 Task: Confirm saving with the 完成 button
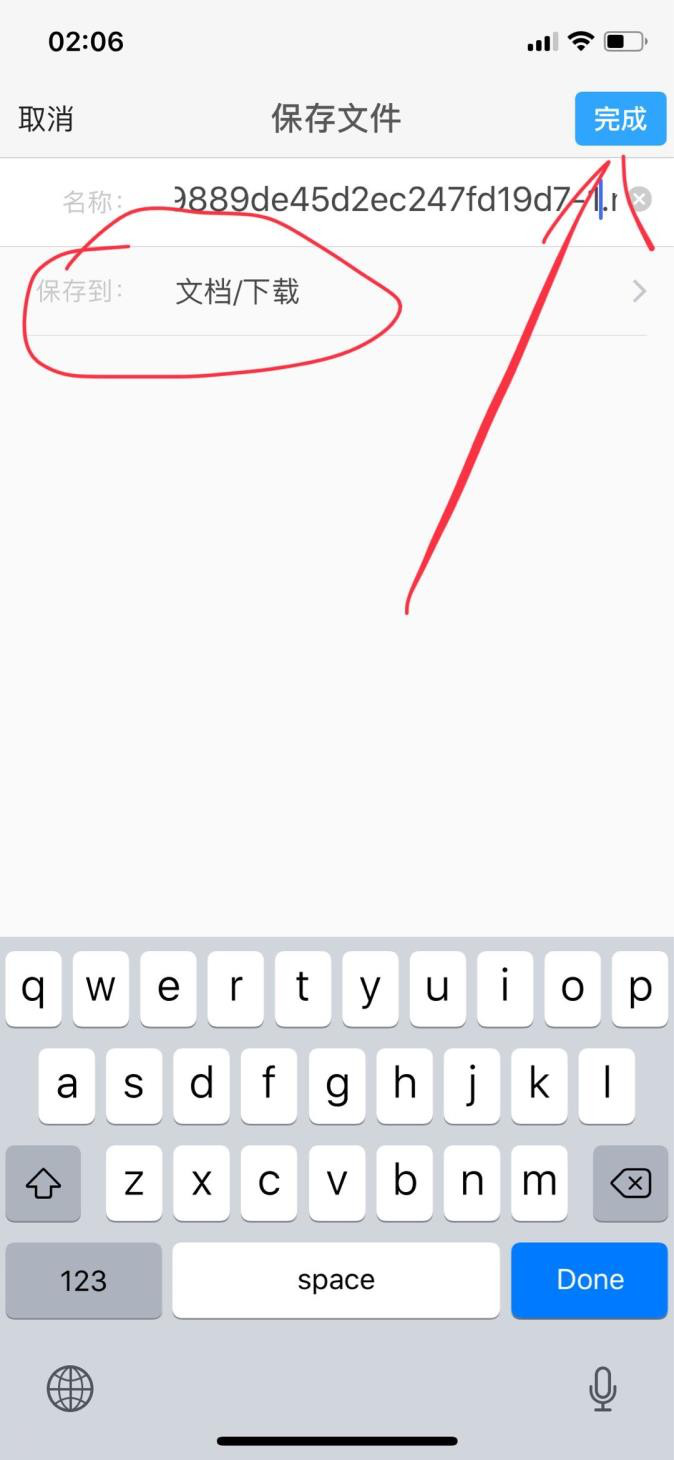pos(620,119)
